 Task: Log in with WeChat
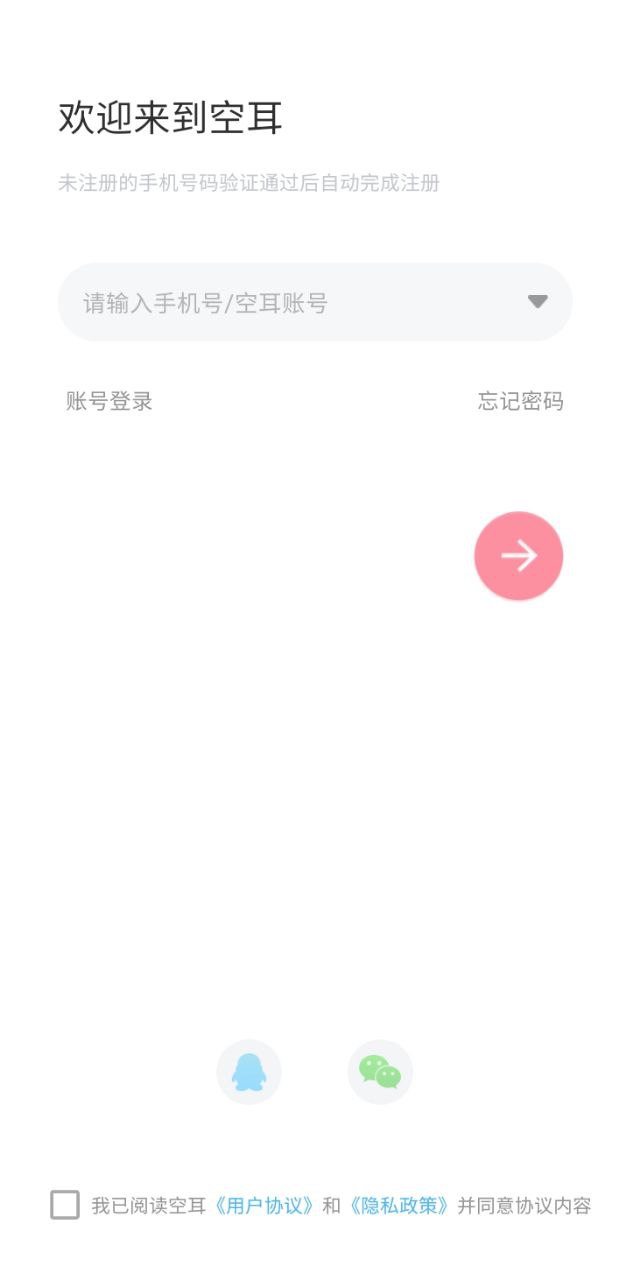(380, 1072)
